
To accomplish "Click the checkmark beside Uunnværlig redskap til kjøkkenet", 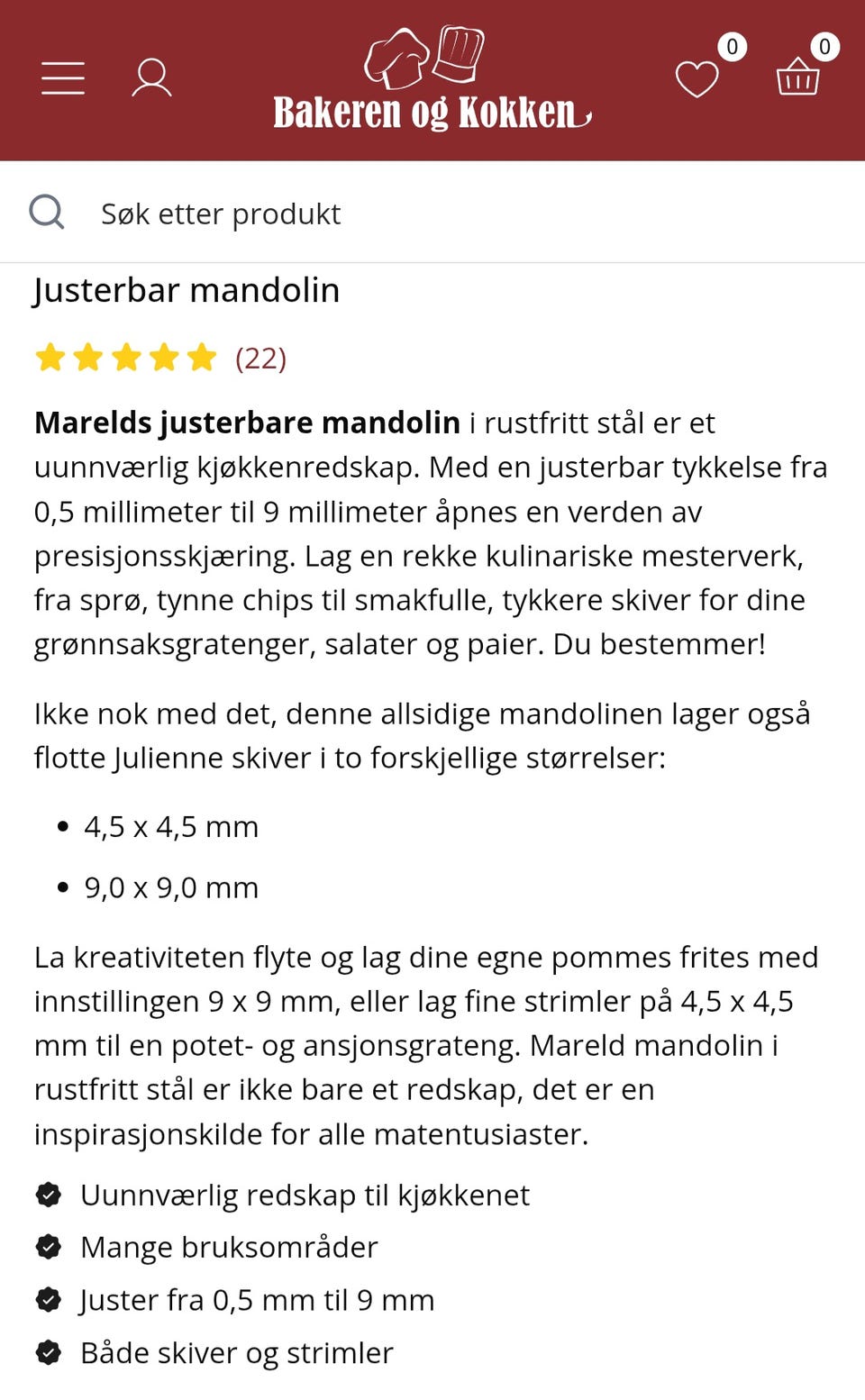I will (x=47, y=1195).
